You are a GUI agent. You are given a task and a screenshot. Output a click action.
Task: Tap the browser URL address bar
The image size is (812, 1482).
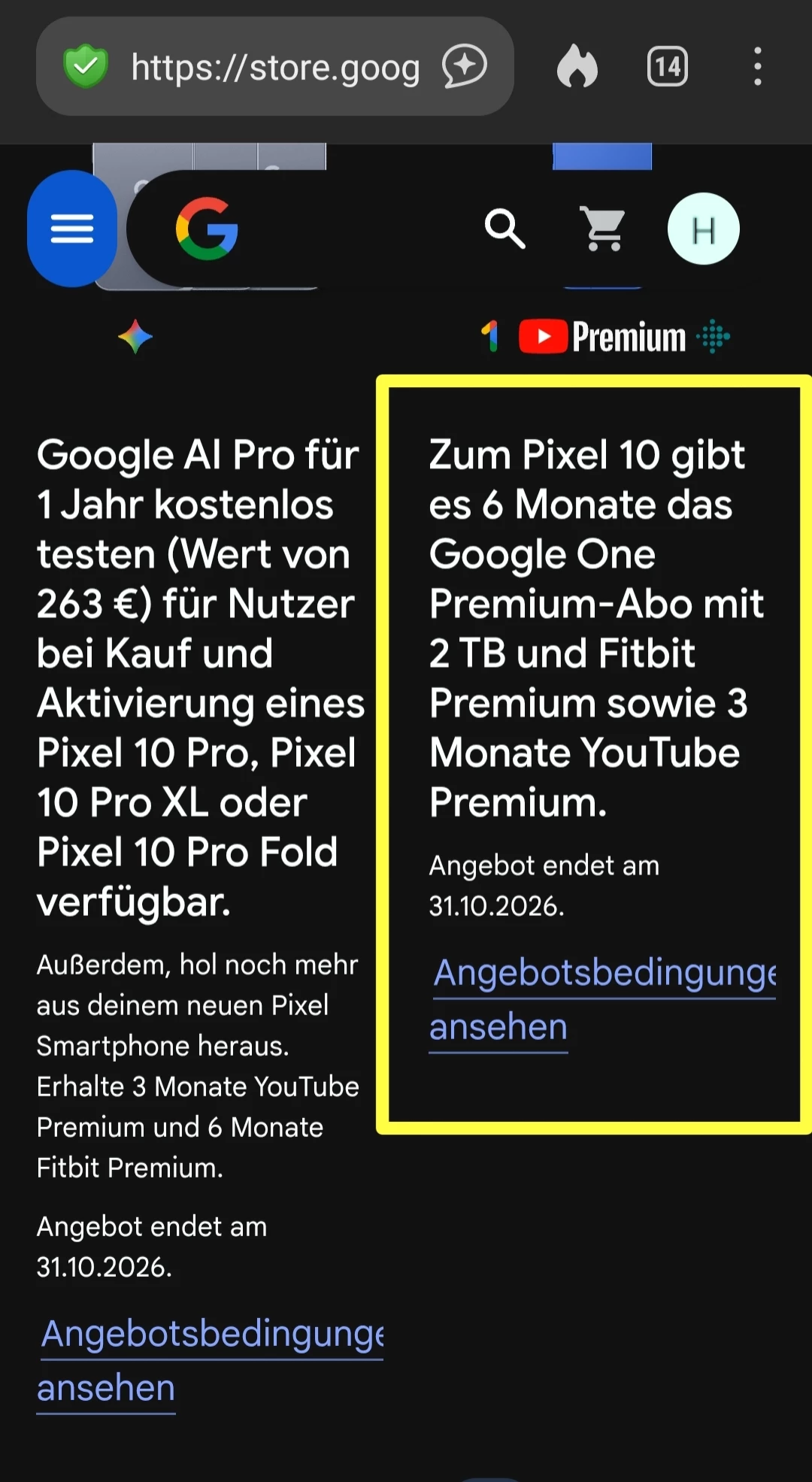[274, 68]
